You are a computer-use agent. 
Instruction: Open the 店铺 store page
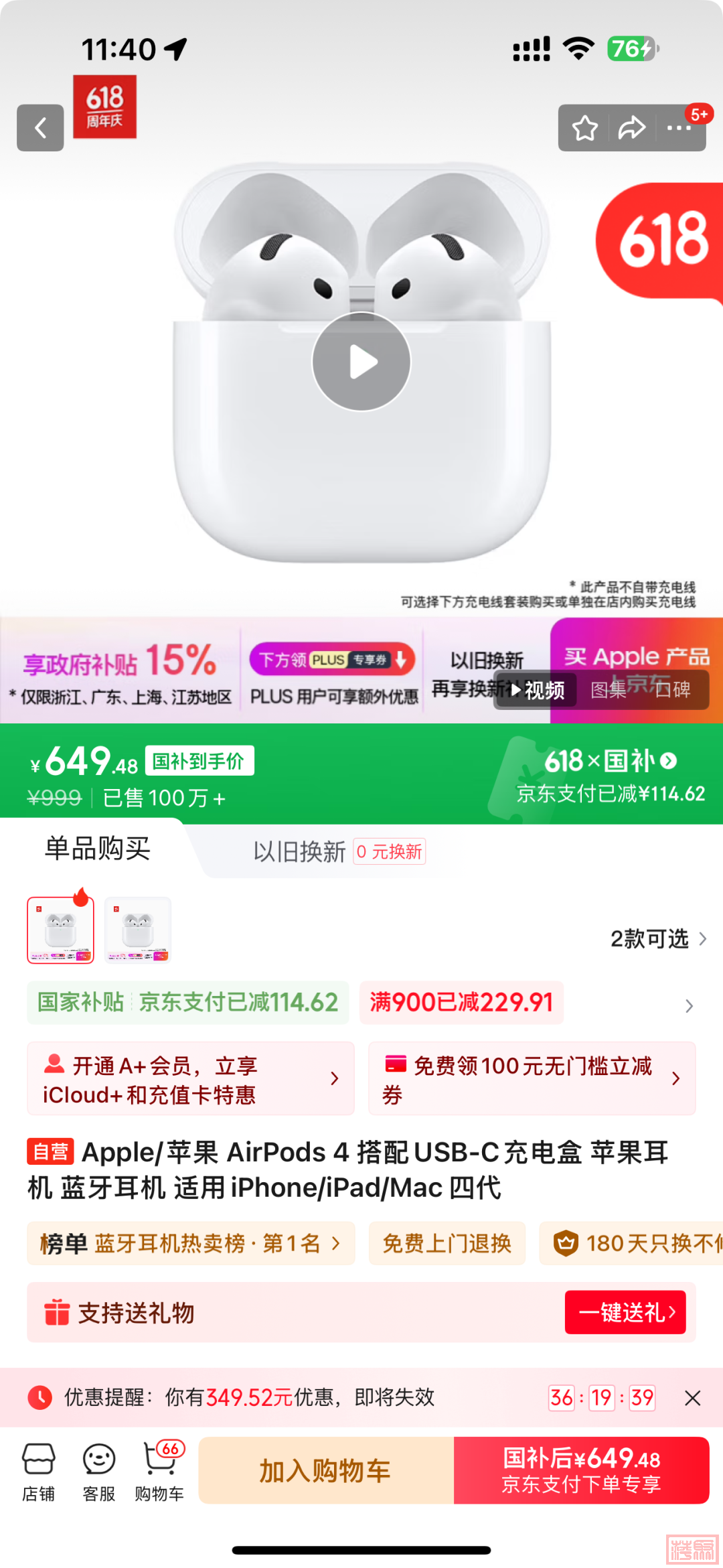[x=39, y=1472]
